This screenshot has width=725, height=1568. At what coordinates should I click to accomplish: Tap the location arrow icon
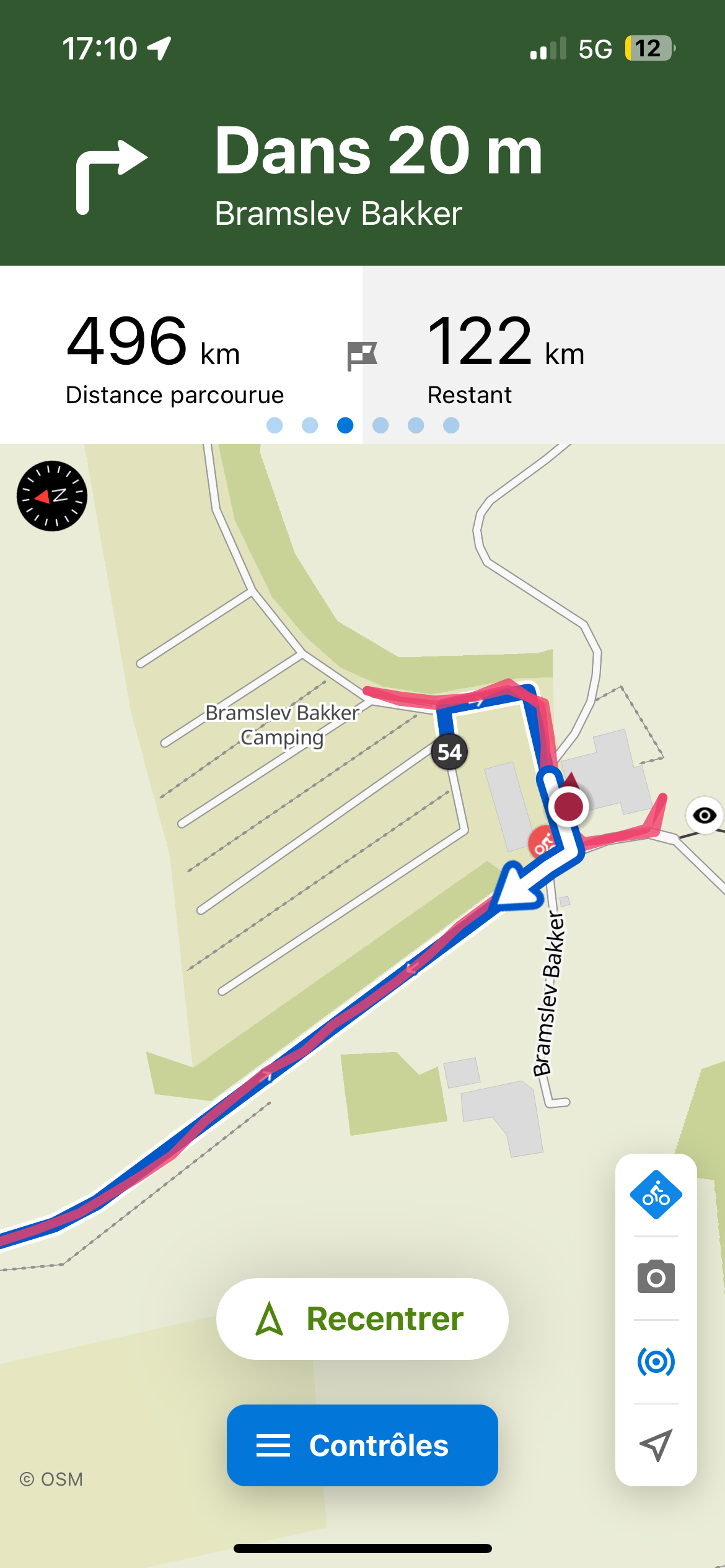[656, 1445]
